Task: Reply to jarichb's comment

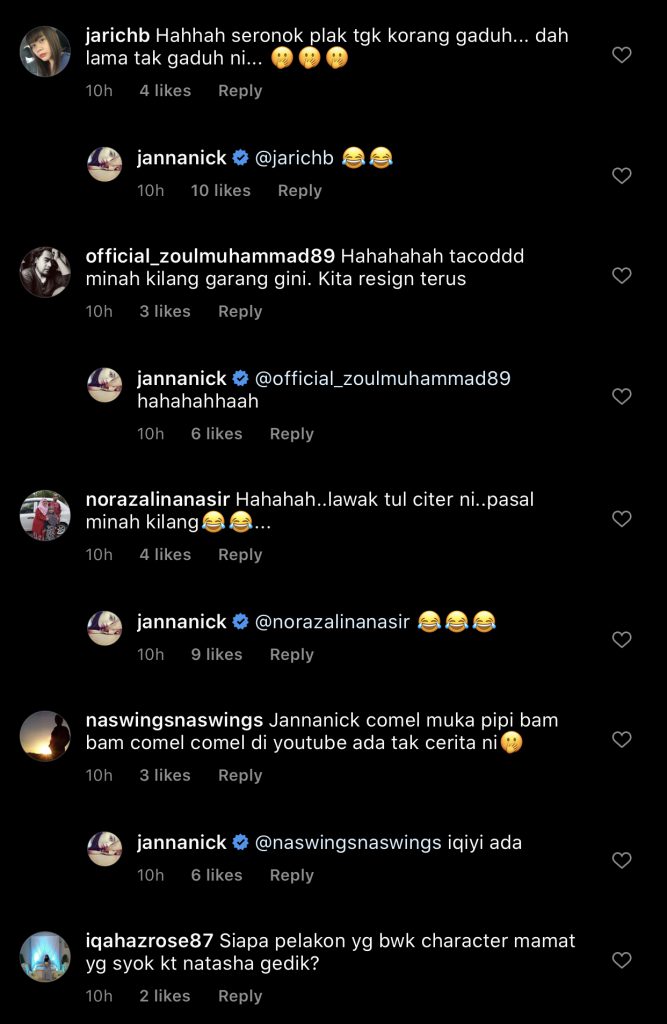Action: pos(240,91)
